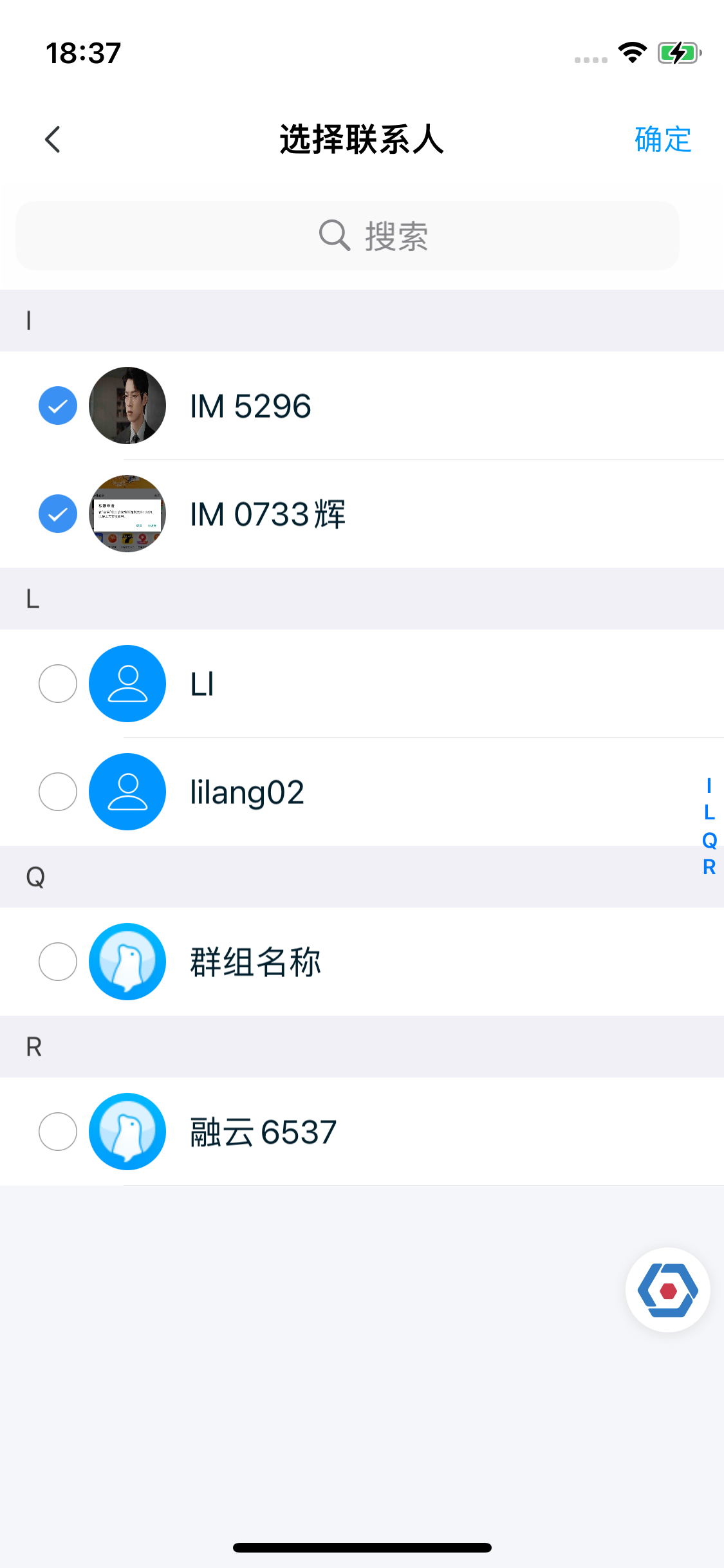
Task: Click the IM 0733辉 contact avatar
Action: (127, 513)
